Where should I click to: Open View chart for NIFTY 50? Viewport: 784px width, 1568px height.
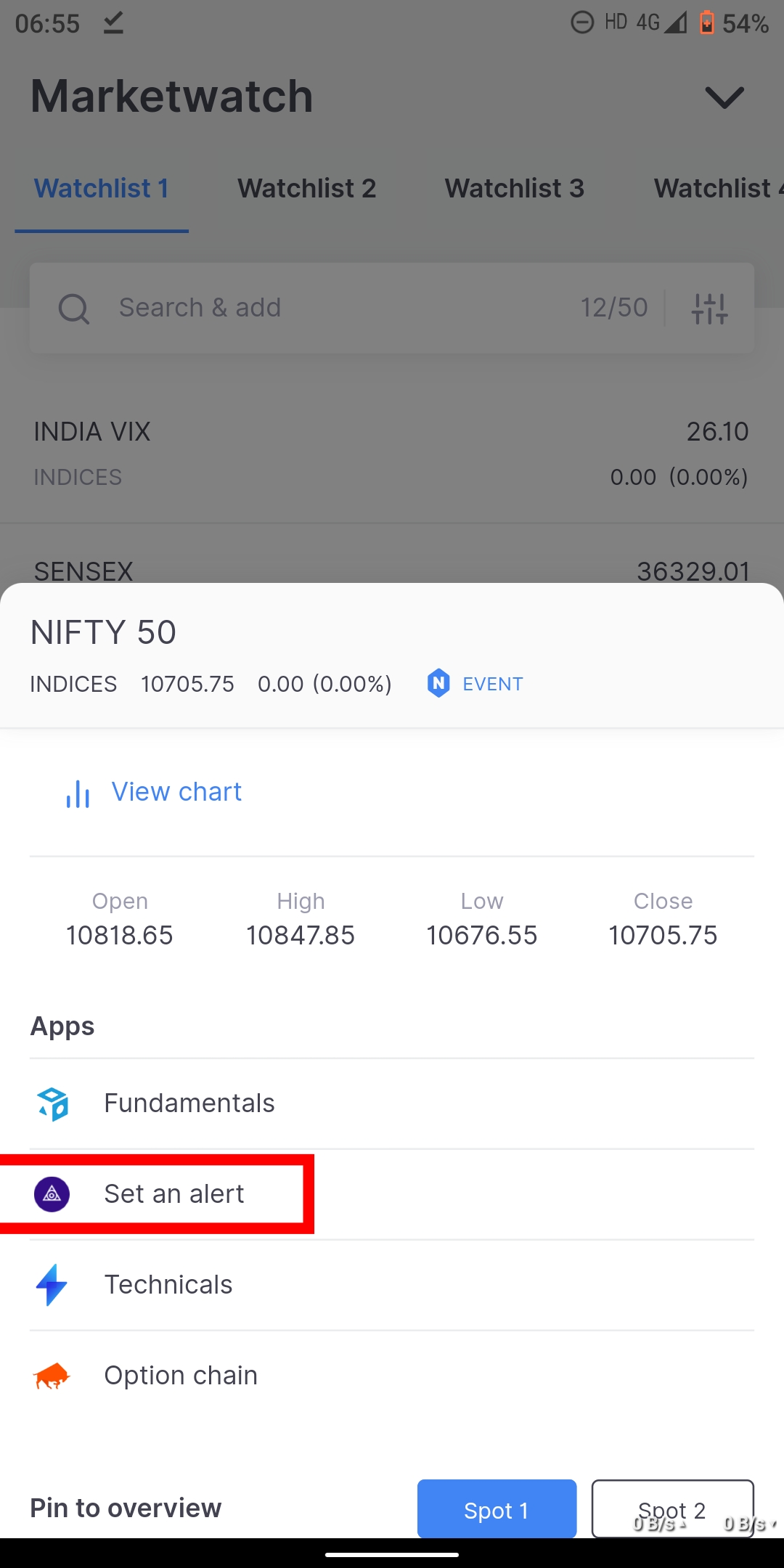tap(176, 792)
